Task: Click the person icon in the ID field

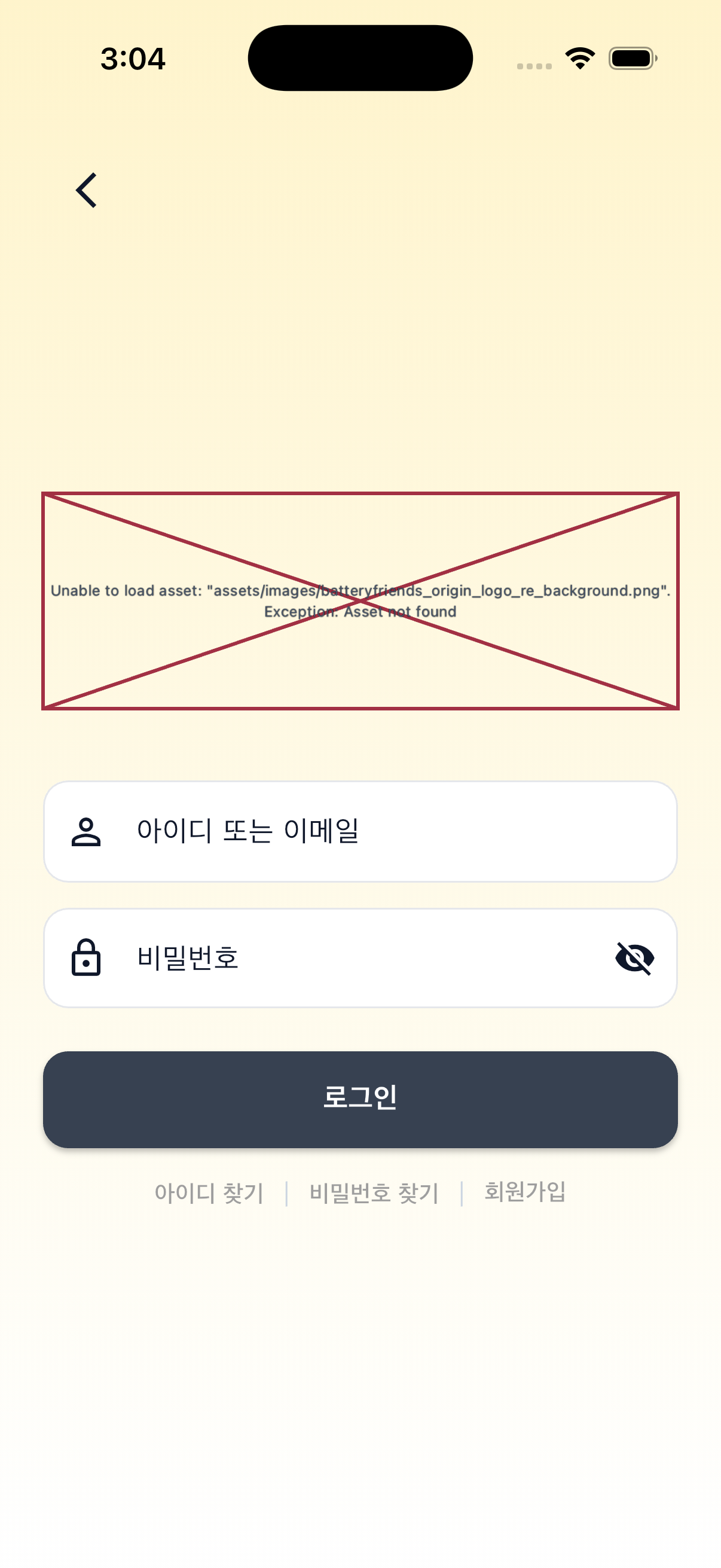Action: [x=87, y=831]
